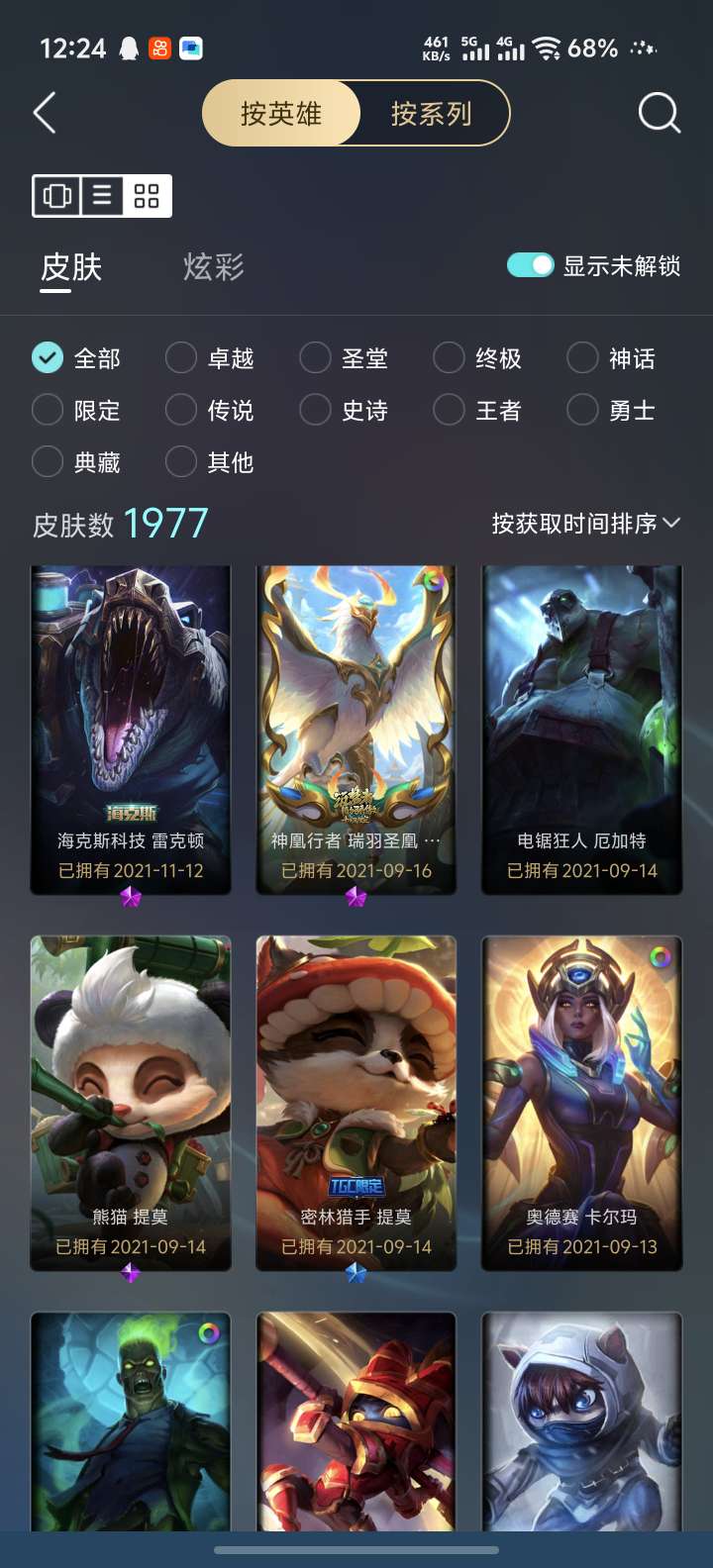This screenshot has width=713, height=1568.
Task: View the 密林猎手 提莫 skin card
Action: [356, 1104]
